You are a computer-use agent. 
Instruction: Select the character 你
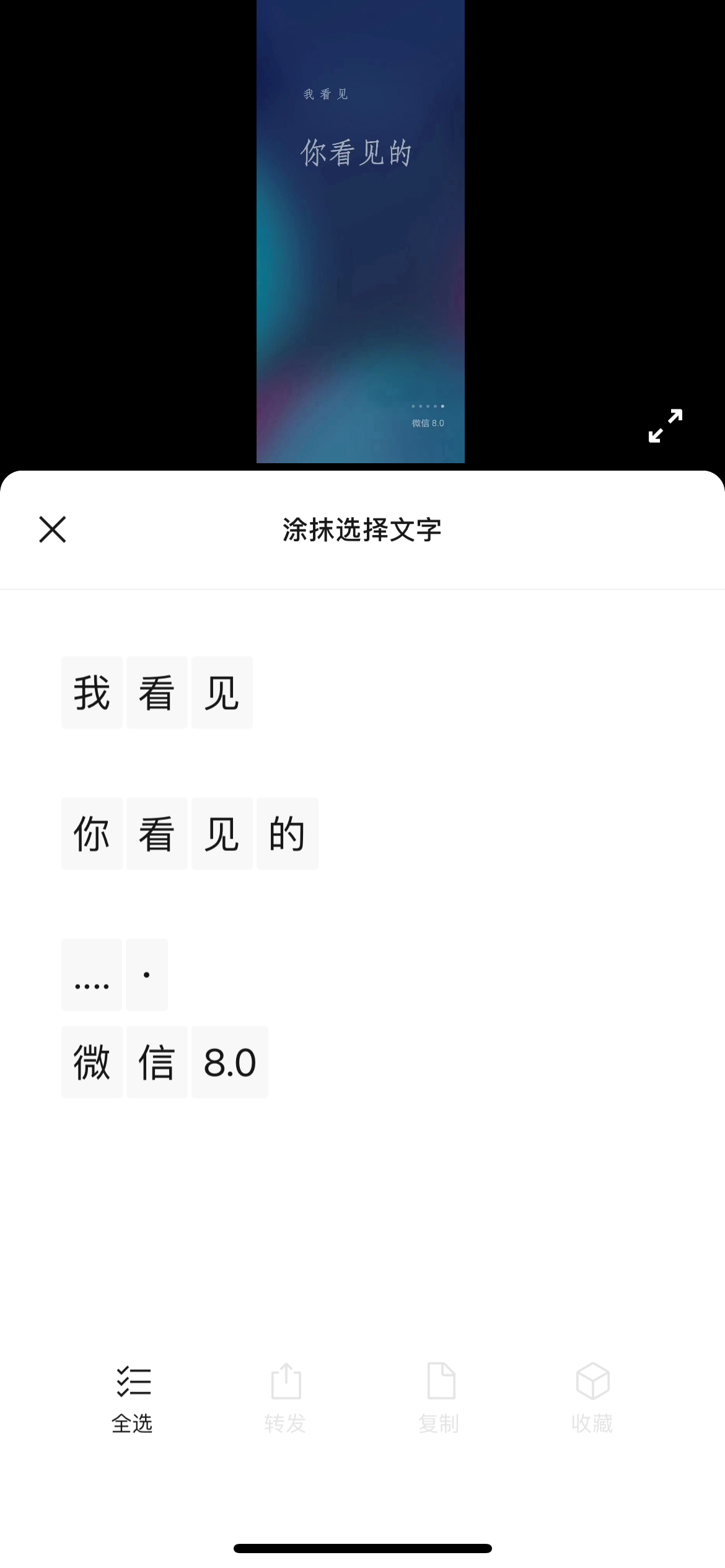[x=92, y=834]
